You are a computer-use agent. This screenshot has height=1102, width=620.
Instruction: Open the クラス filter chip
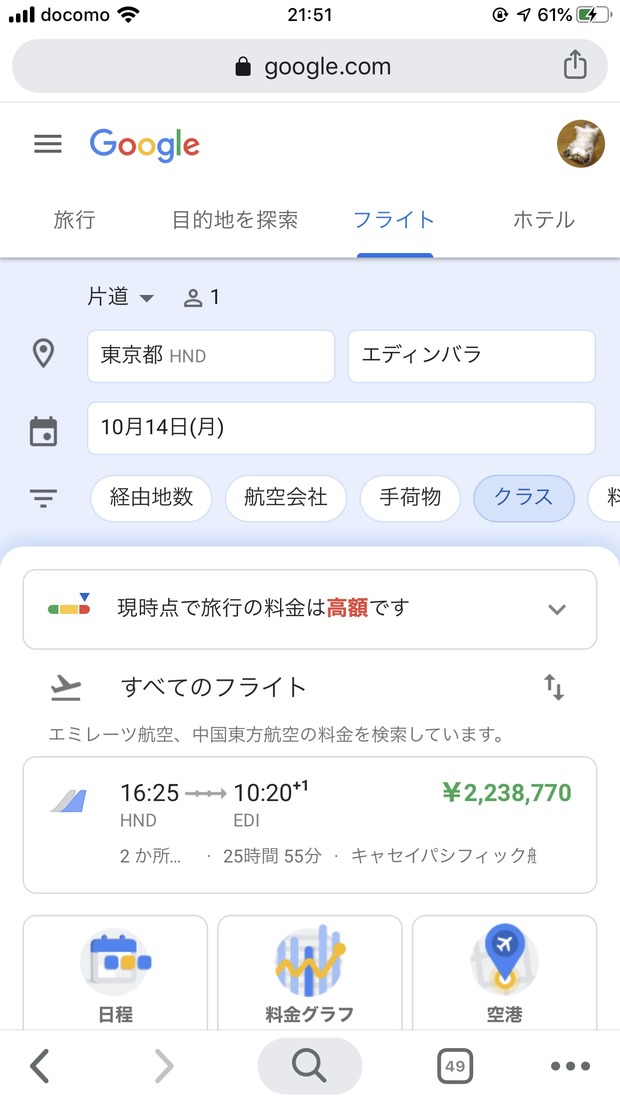[524, 498]
